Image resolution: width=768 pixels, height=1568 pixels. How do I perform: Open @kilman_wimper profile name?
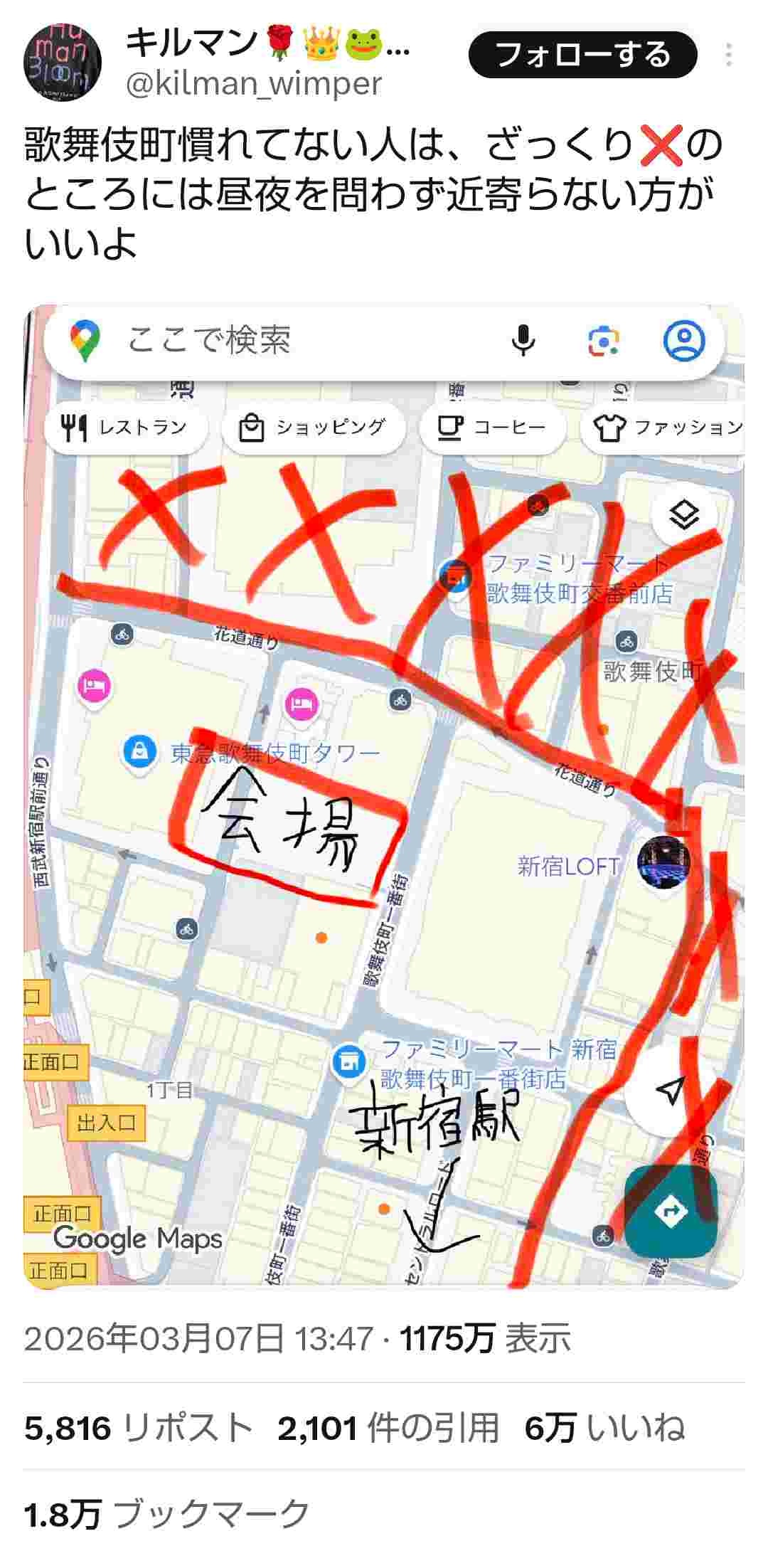pos(254,84)
